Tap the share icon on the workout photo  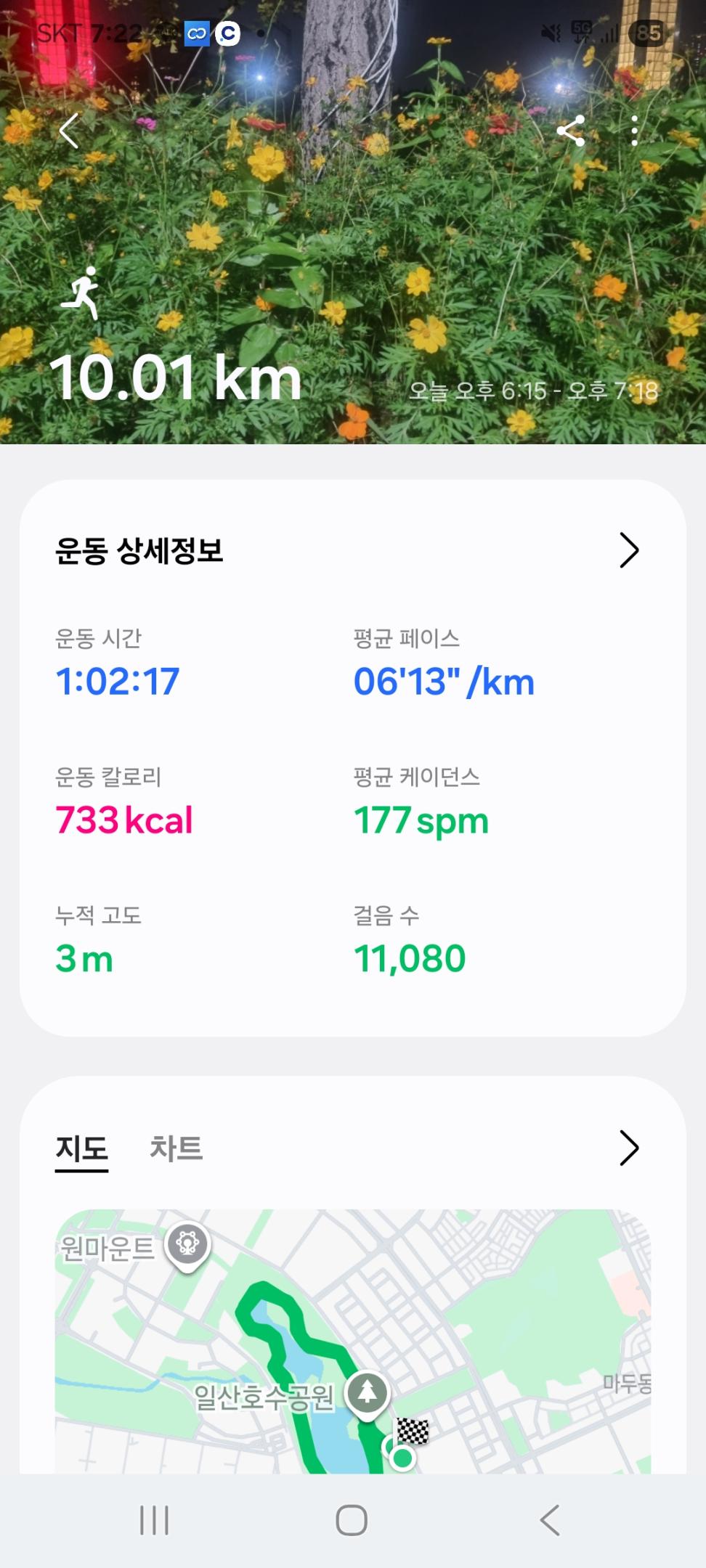(x=573, y=131)
